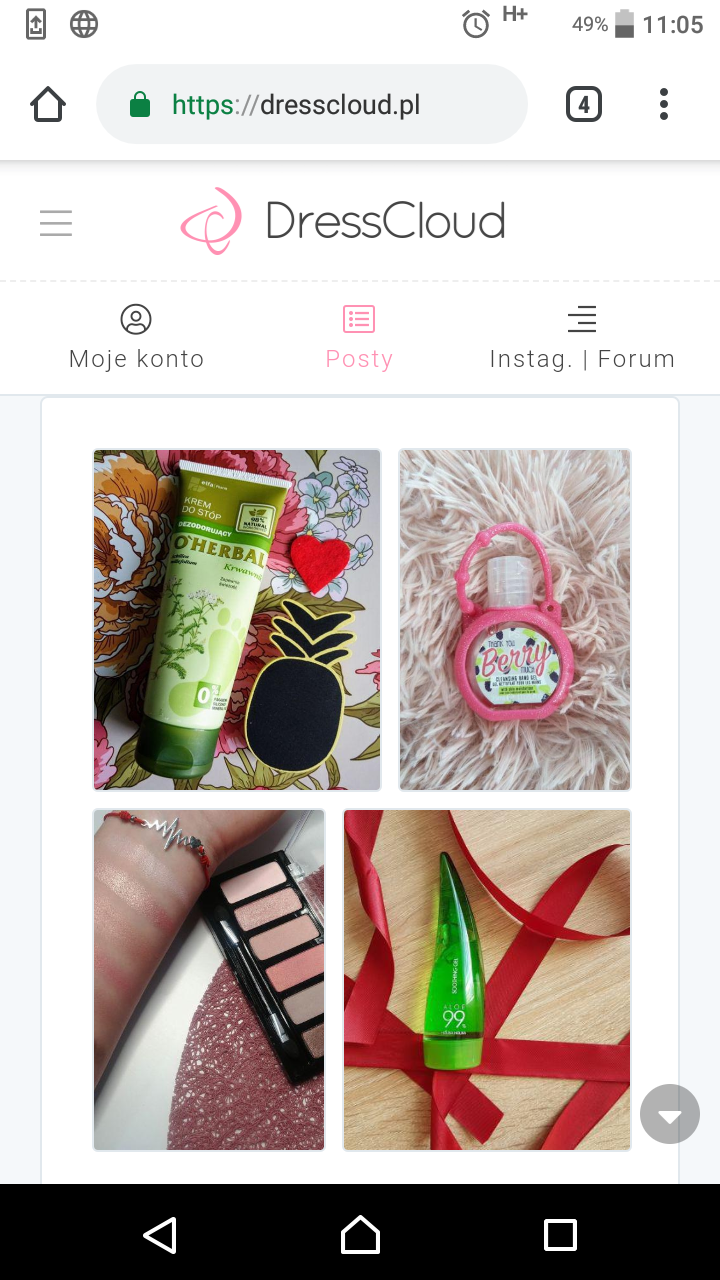Open the O'Herbal foot cream photo
The image size is (720, 1280).
237,620
